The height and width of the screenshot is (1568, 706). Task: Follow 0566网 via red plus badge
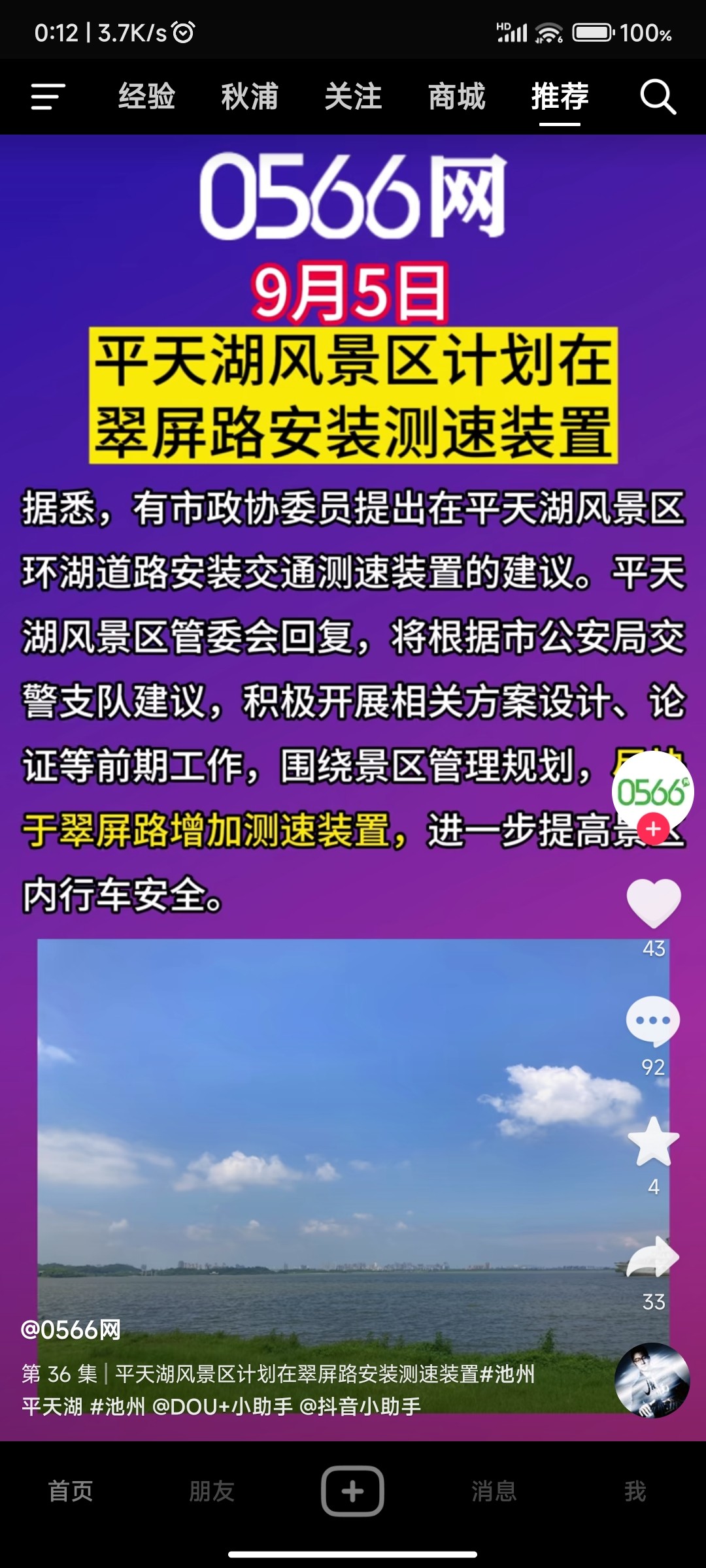coord(653,829)
